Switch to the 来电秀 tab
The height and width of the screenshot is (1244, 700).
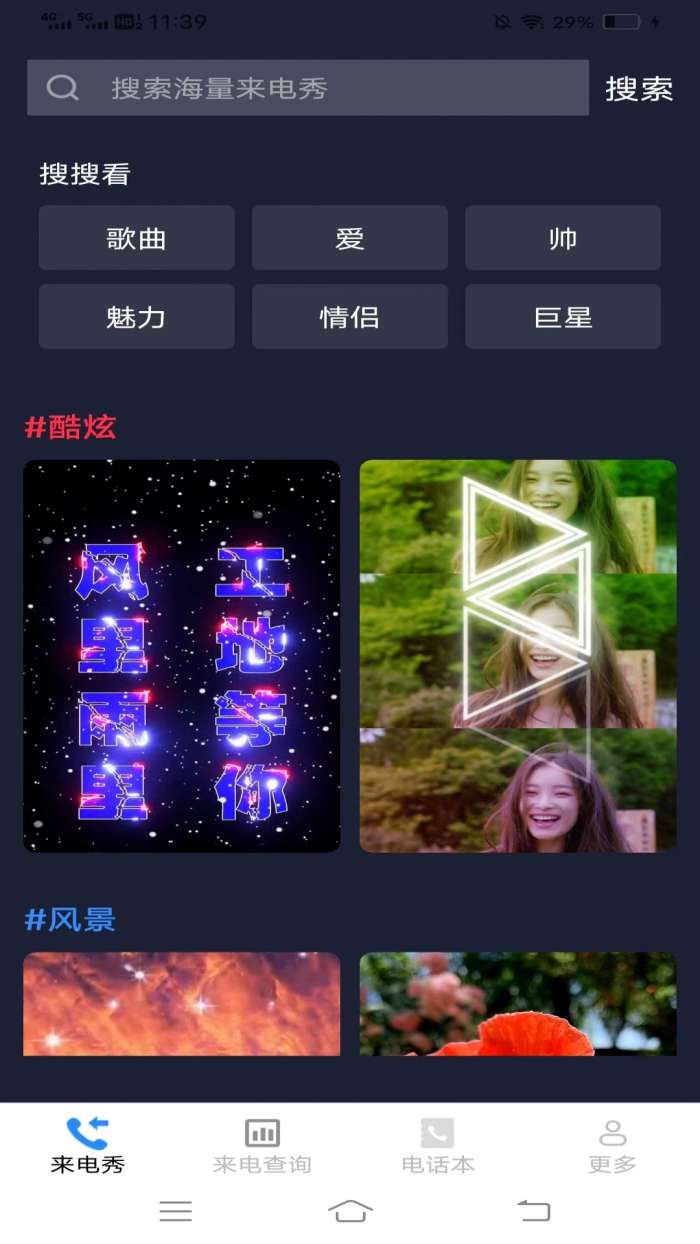[x=88, y=1146]
